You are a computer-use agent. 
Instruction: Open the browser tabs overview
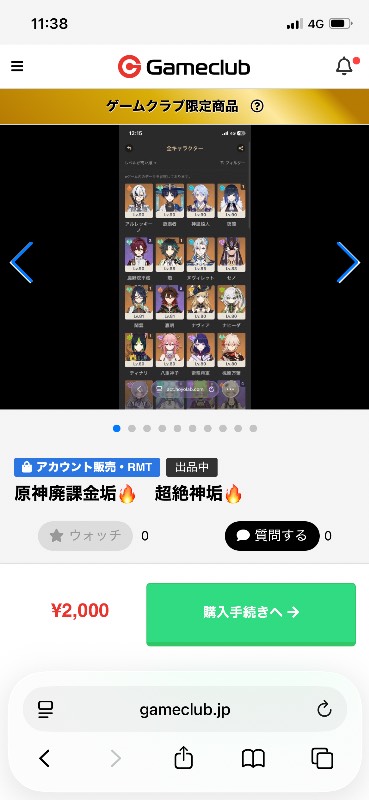point(322,759)
